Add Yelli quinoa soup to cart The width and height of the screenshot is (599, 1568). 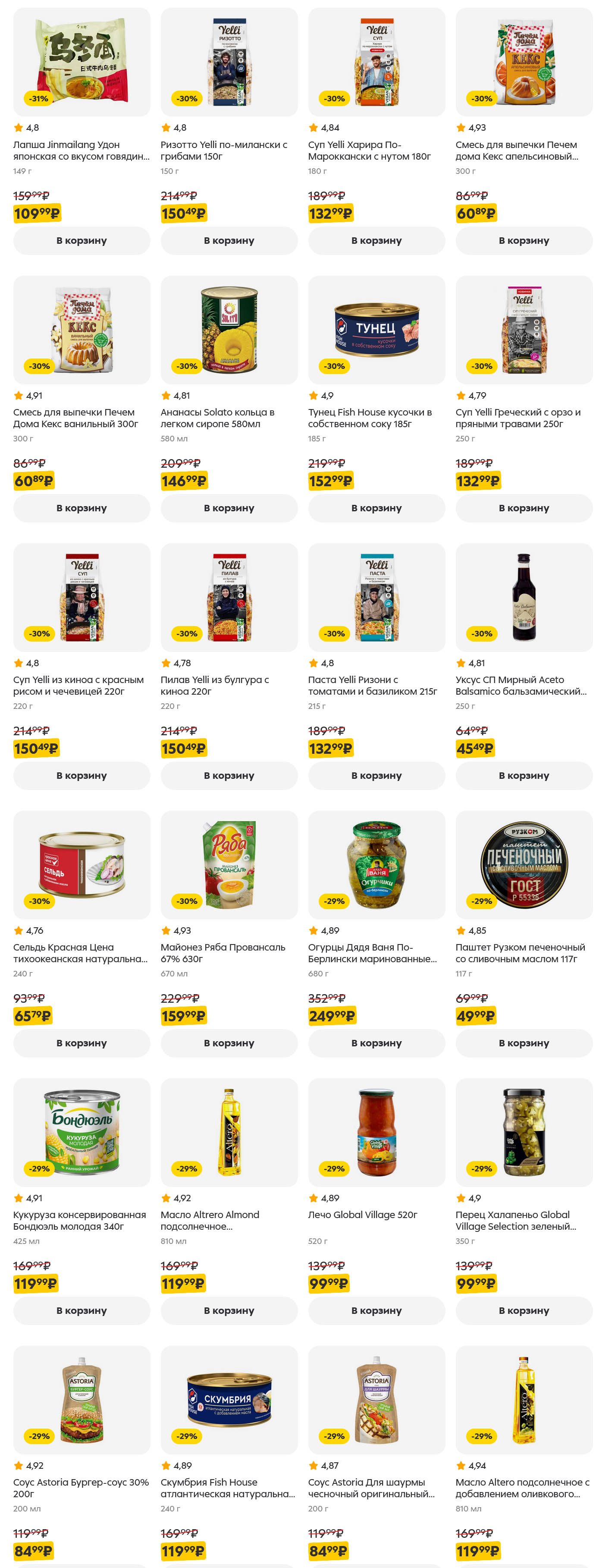(82, 775)
